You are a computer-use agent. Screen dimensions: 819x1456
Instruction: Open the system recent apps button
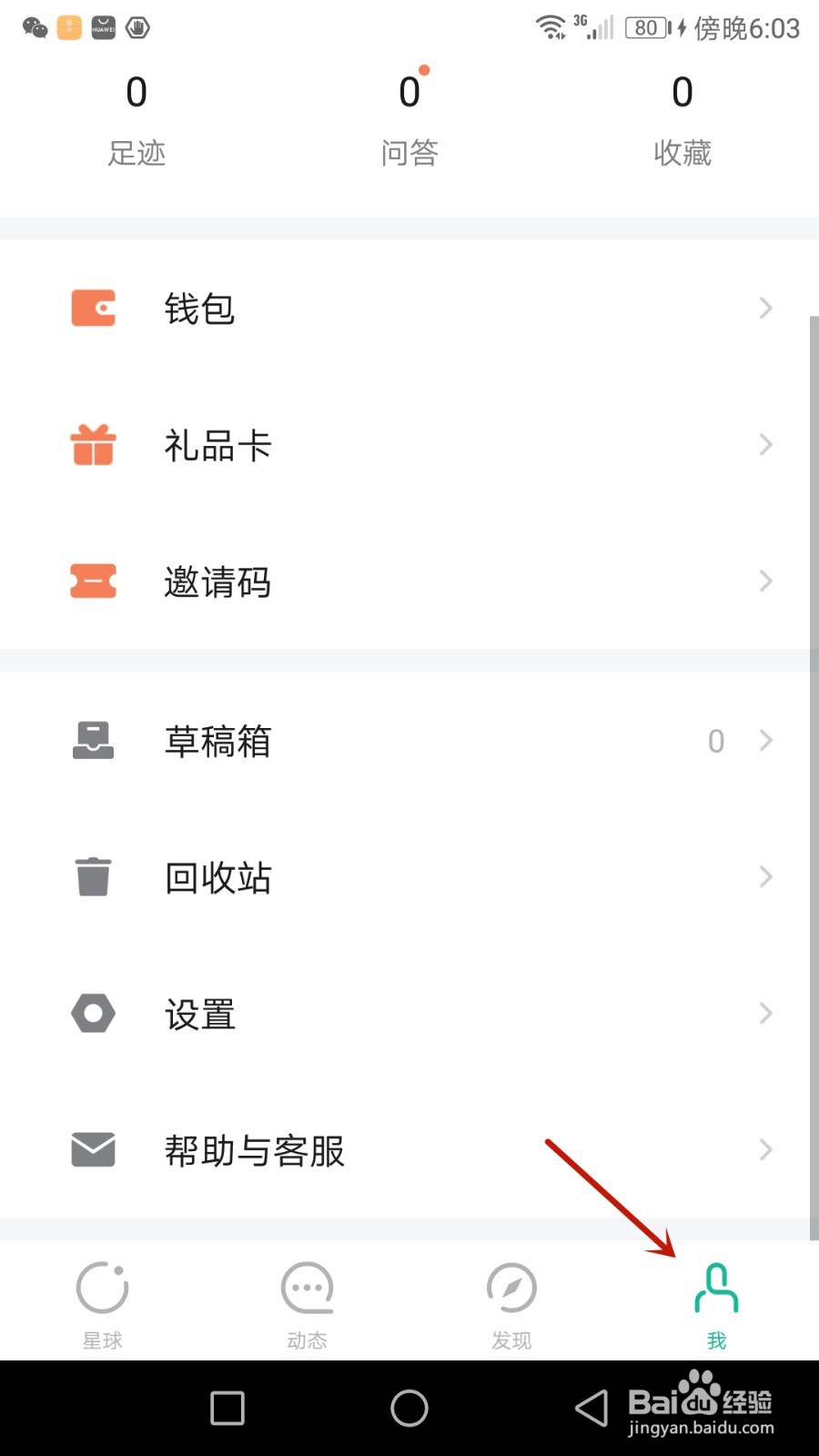pos(227,1408)
